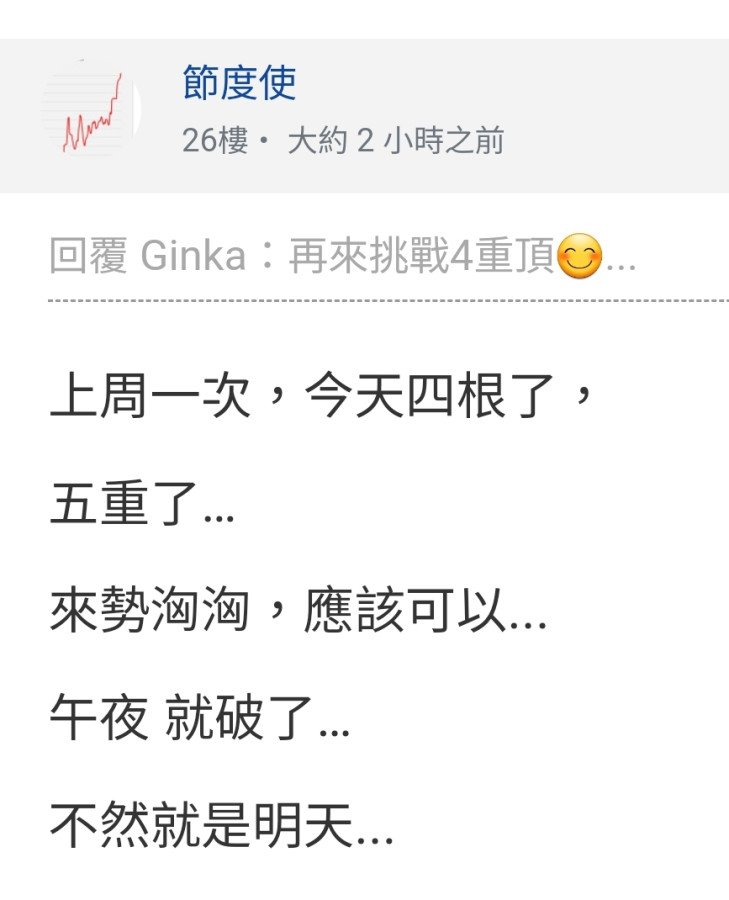
Task: View 節度使's avatar picture
Action: [92, 114]
